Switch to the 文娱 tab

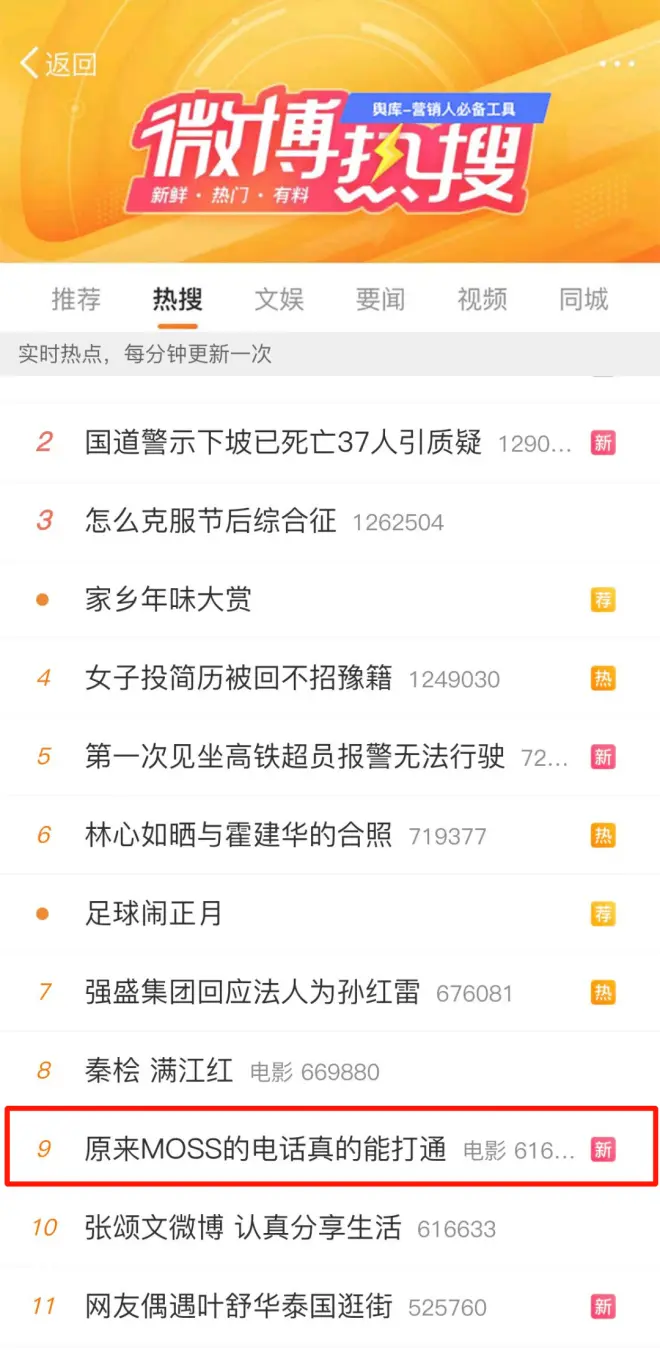pyautogui.click(x=279, y=299)
